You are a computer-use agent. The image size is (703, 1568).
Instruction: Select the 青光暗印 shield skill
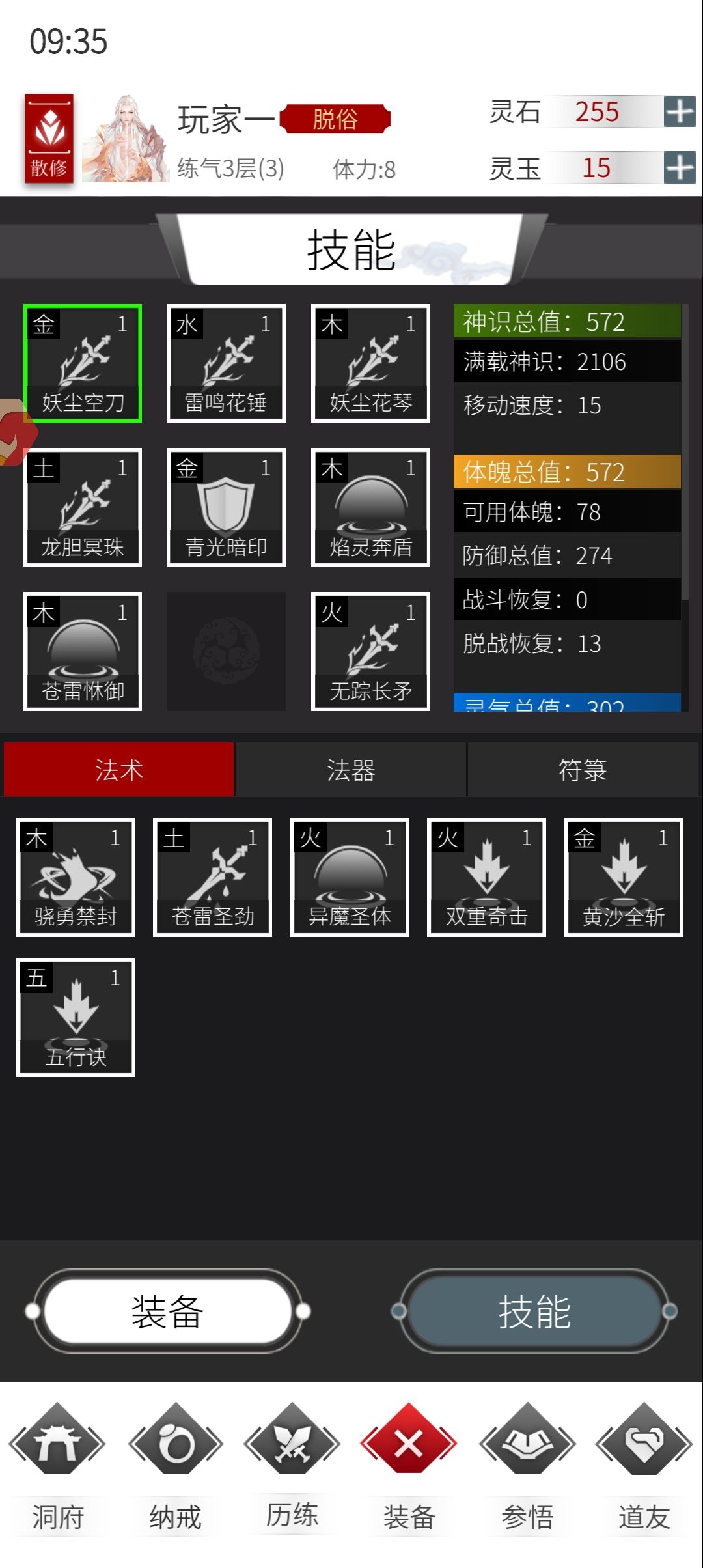click(227, 507)
